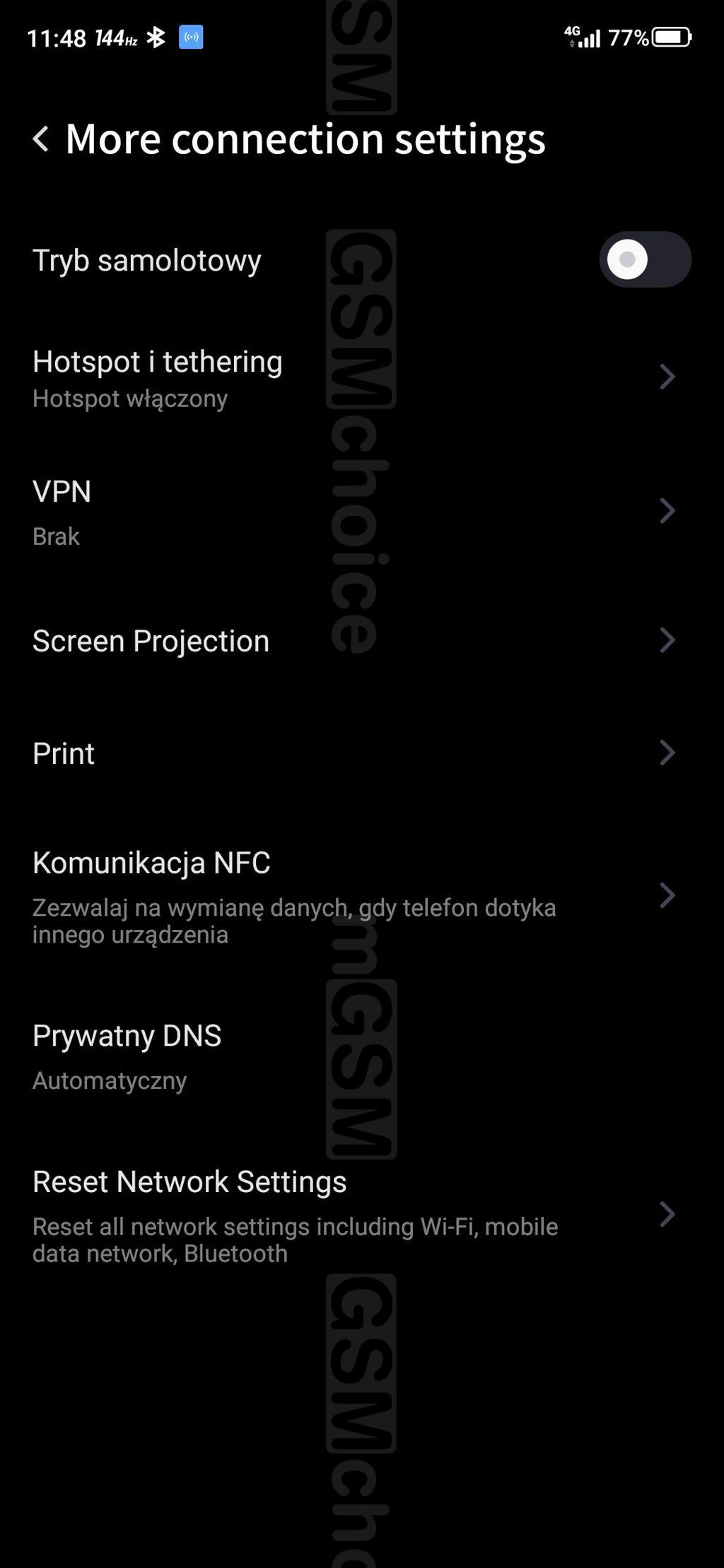The height and width of the screenshot is (1568, 724).
Task: Open Hotspot i tethering settings
Action: (354, 378)
